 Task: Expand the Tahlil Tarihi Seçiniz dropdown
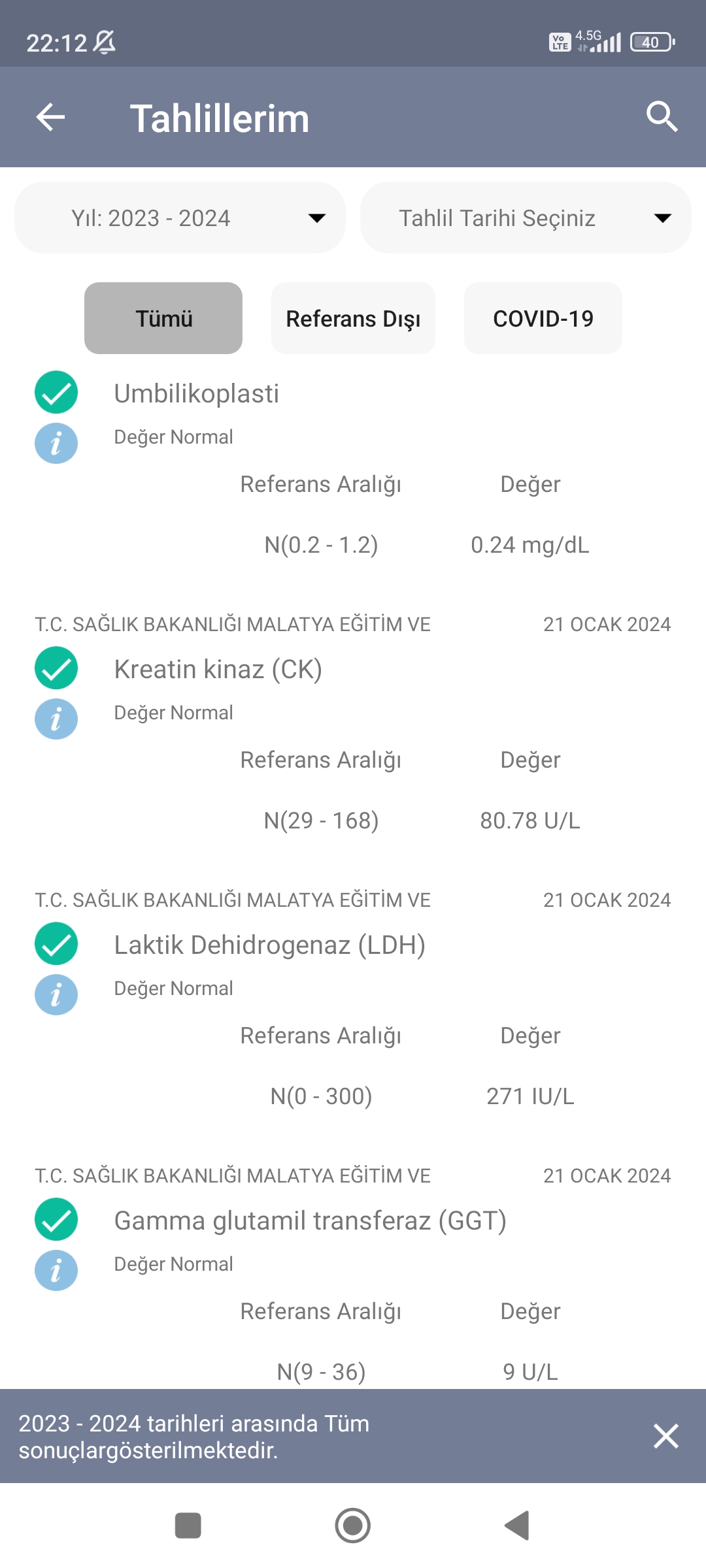(526, 218)
